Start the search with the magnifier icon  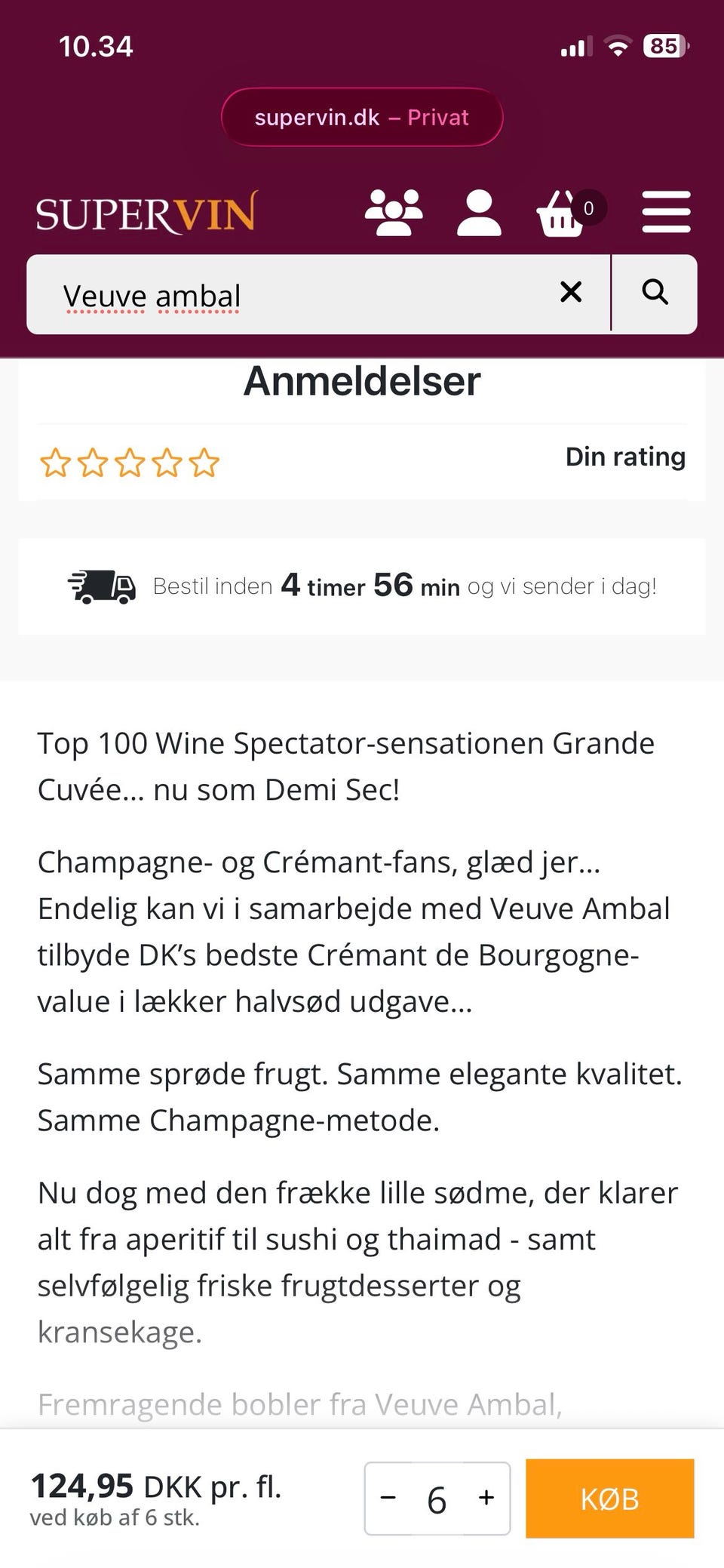(x=655, y=294)
